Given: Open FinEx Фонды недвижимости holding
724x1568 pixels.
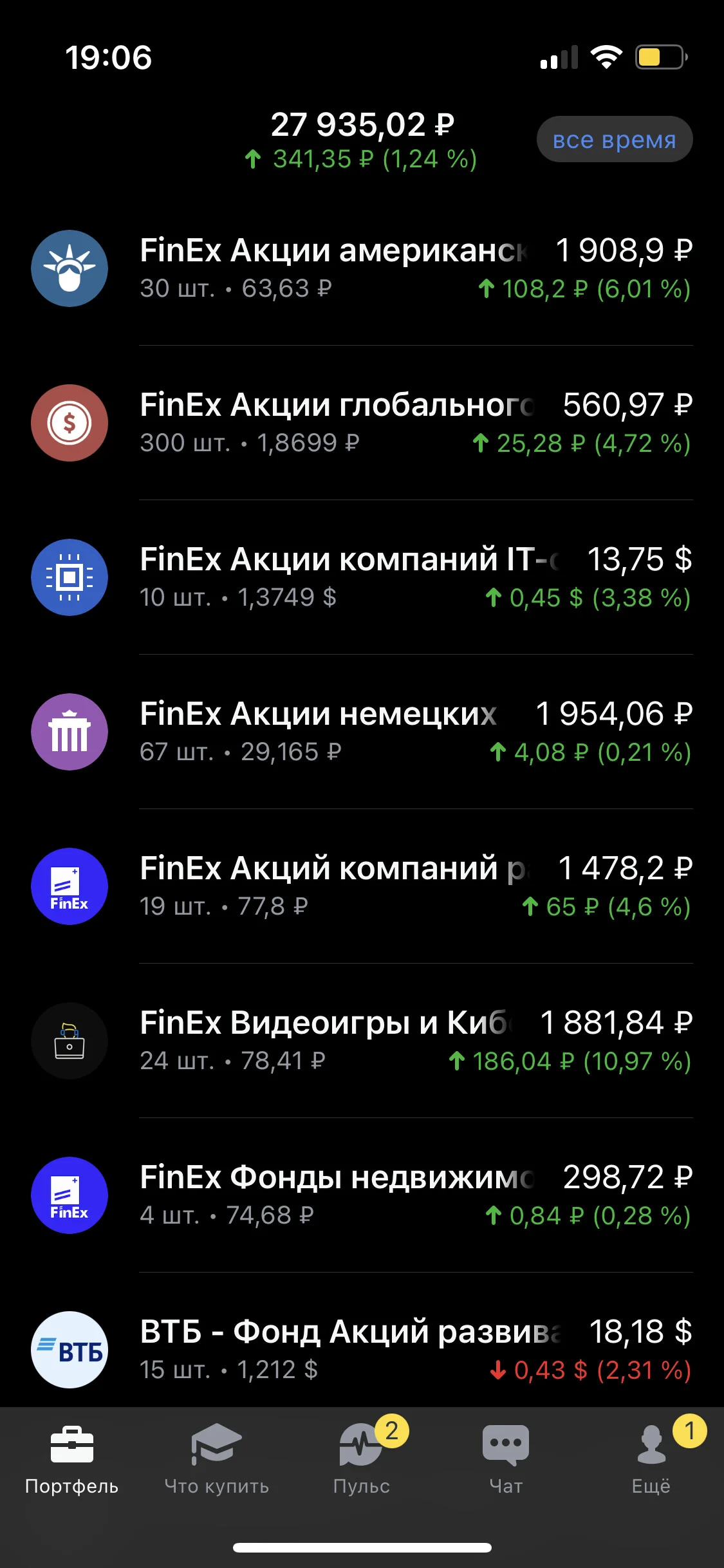Looking at the screenshot, I should [362, 1195].
